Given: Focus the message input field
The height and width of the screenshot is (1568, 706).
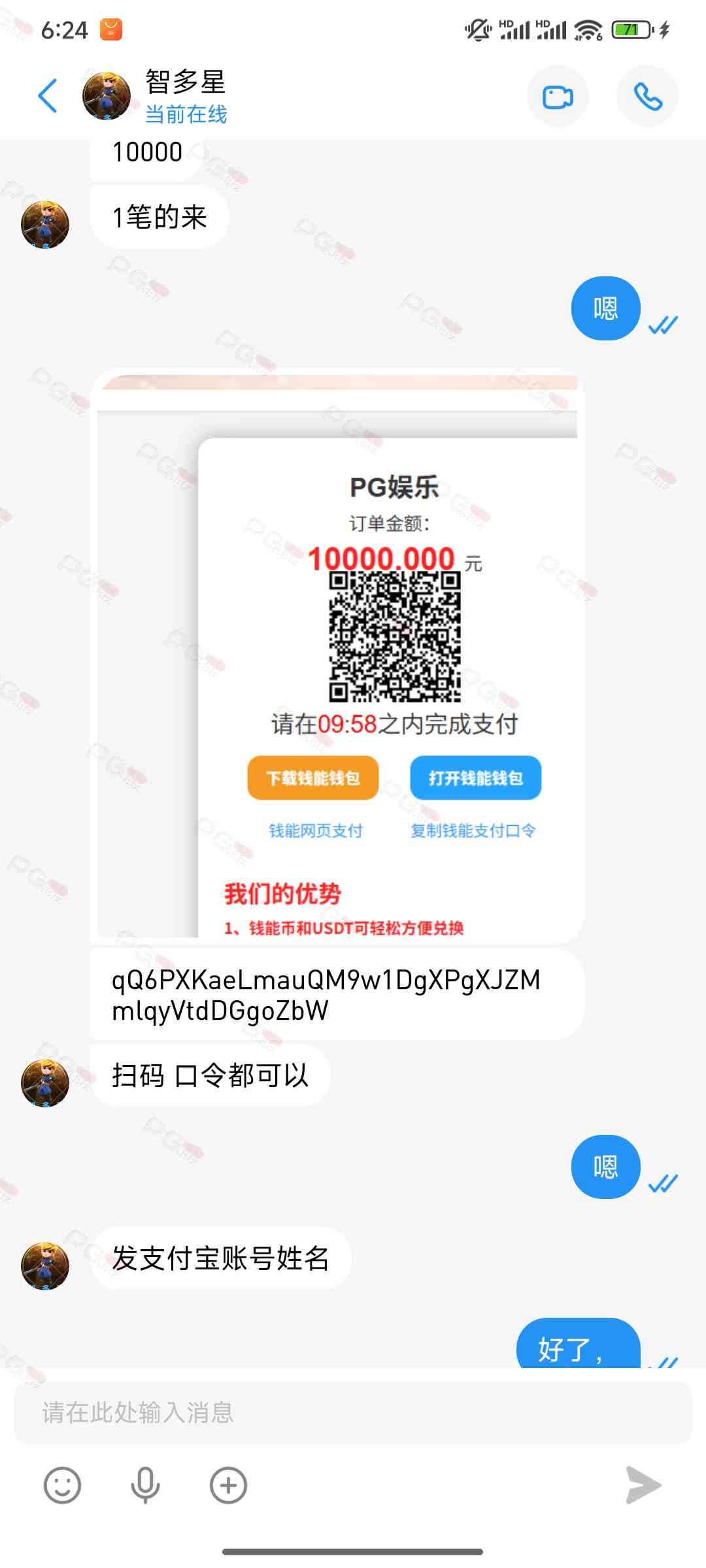Looking at the screenshot, I should [x=353, y=1413].
